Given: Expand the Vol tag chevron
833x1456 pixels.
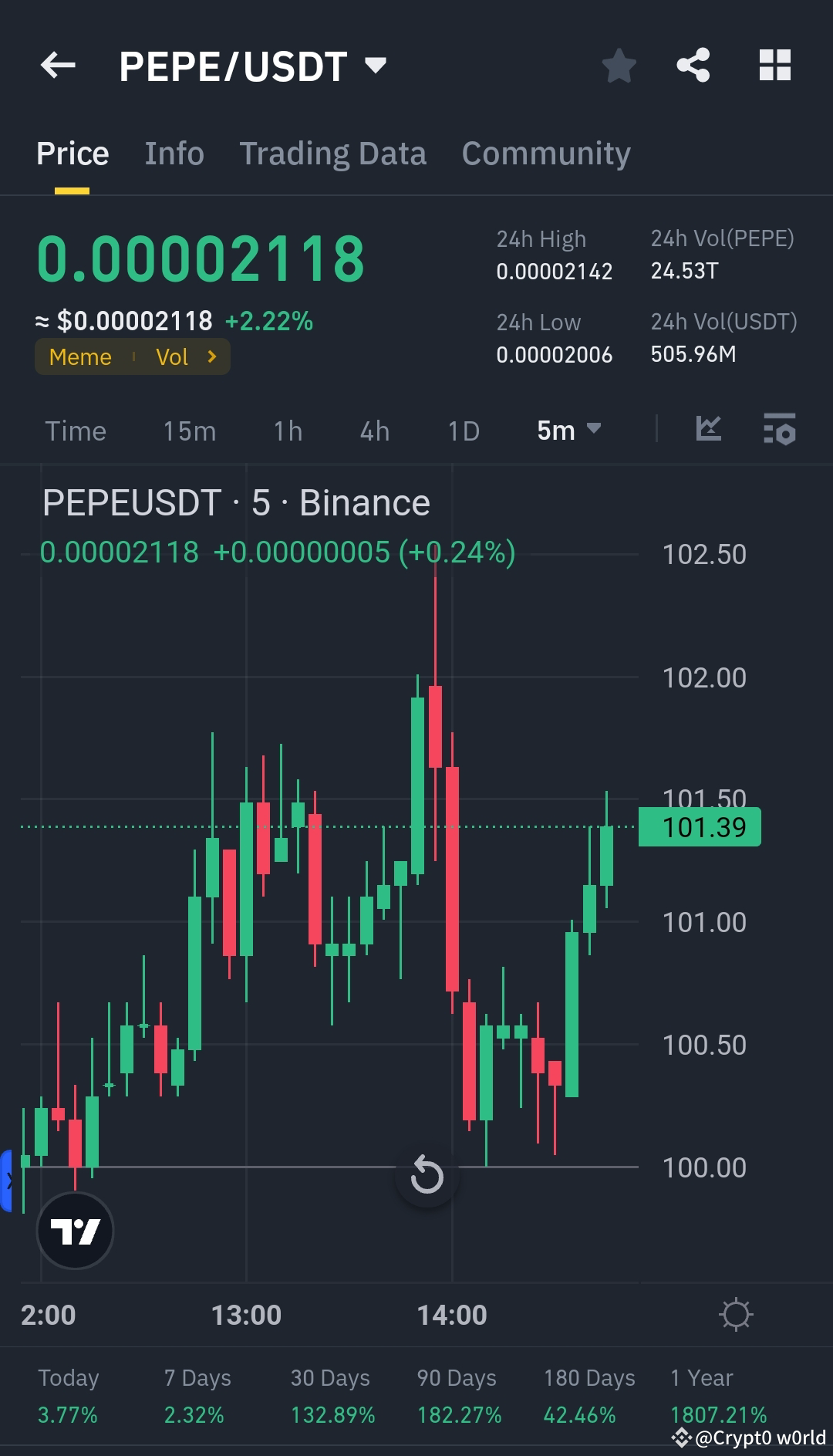Looking at the screenshot, I should coord(211,356).
